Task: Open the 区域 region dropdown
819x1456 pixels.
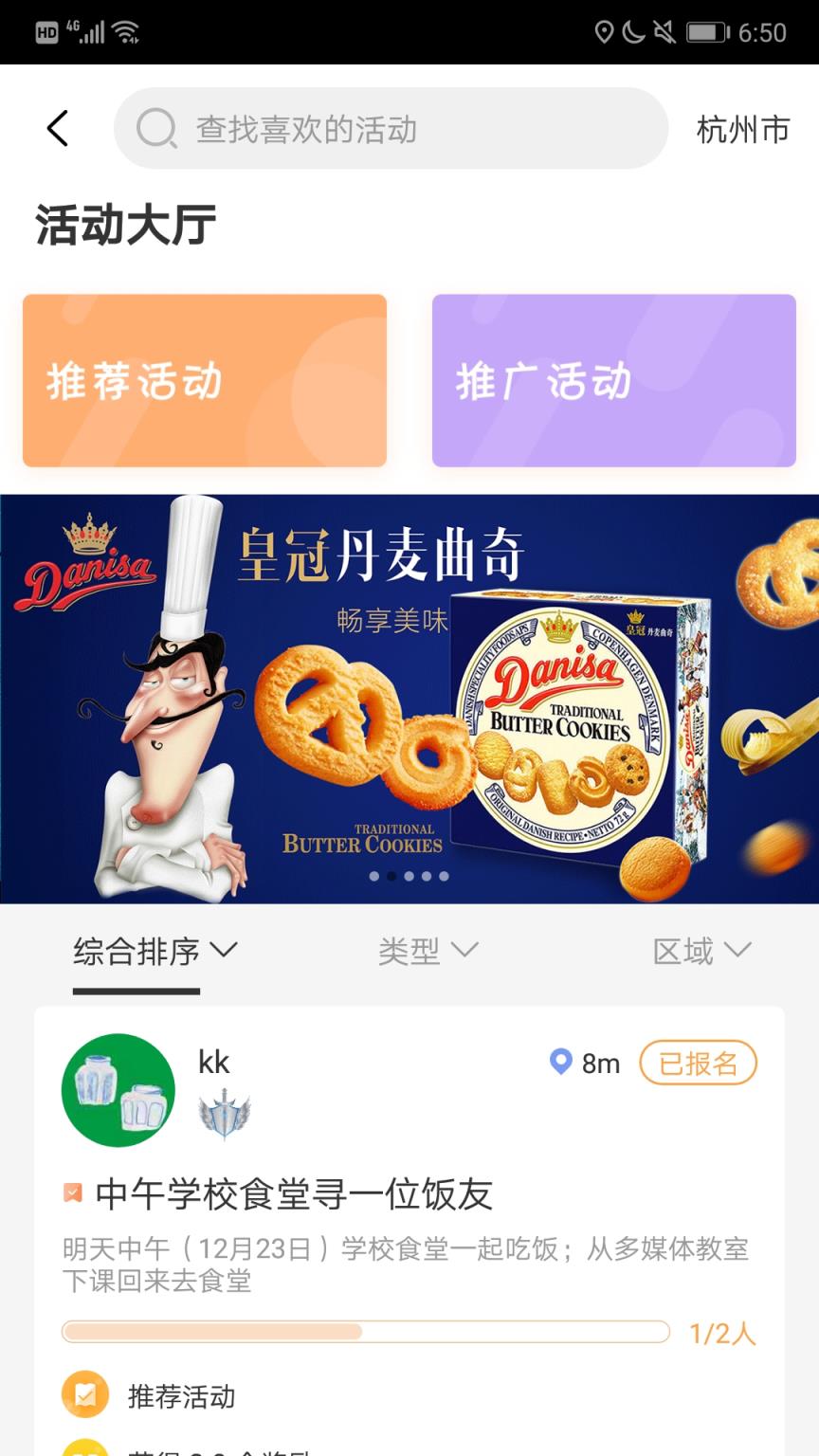Action: click(703, 951)
